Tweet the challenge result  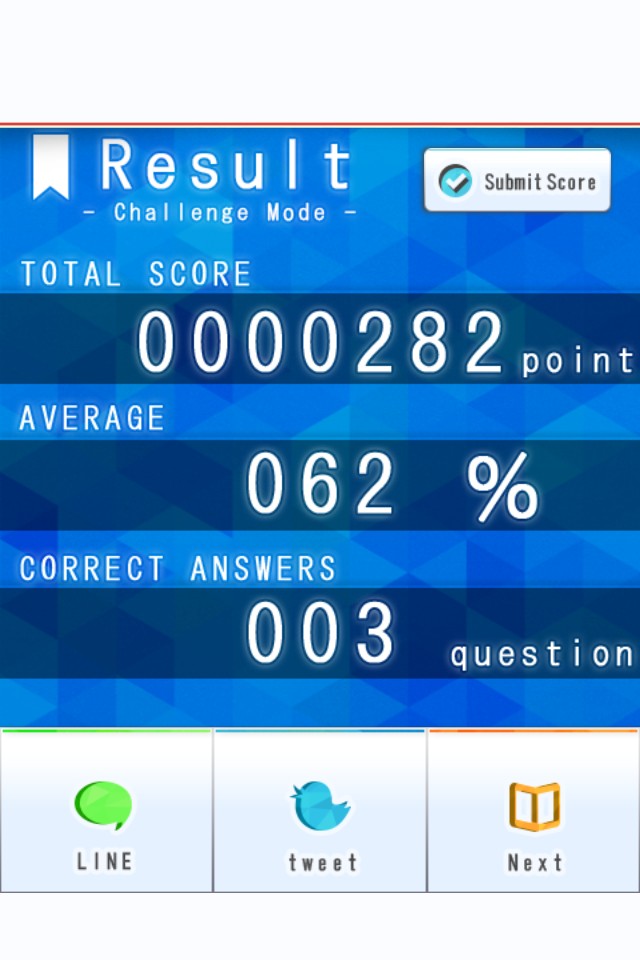point(320,812)
